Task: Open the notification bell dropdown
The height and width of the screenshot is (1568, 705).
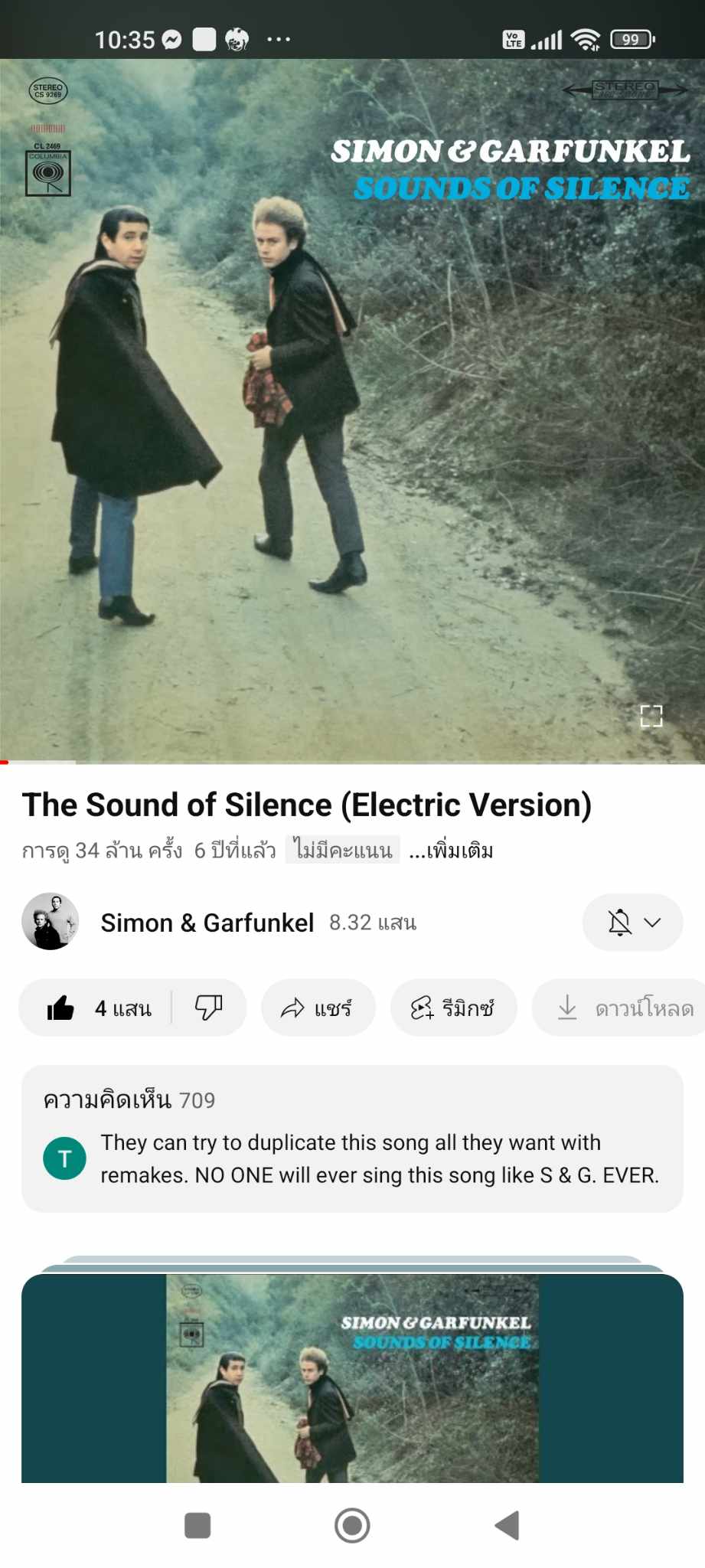Action: click(x=632, y=923)
